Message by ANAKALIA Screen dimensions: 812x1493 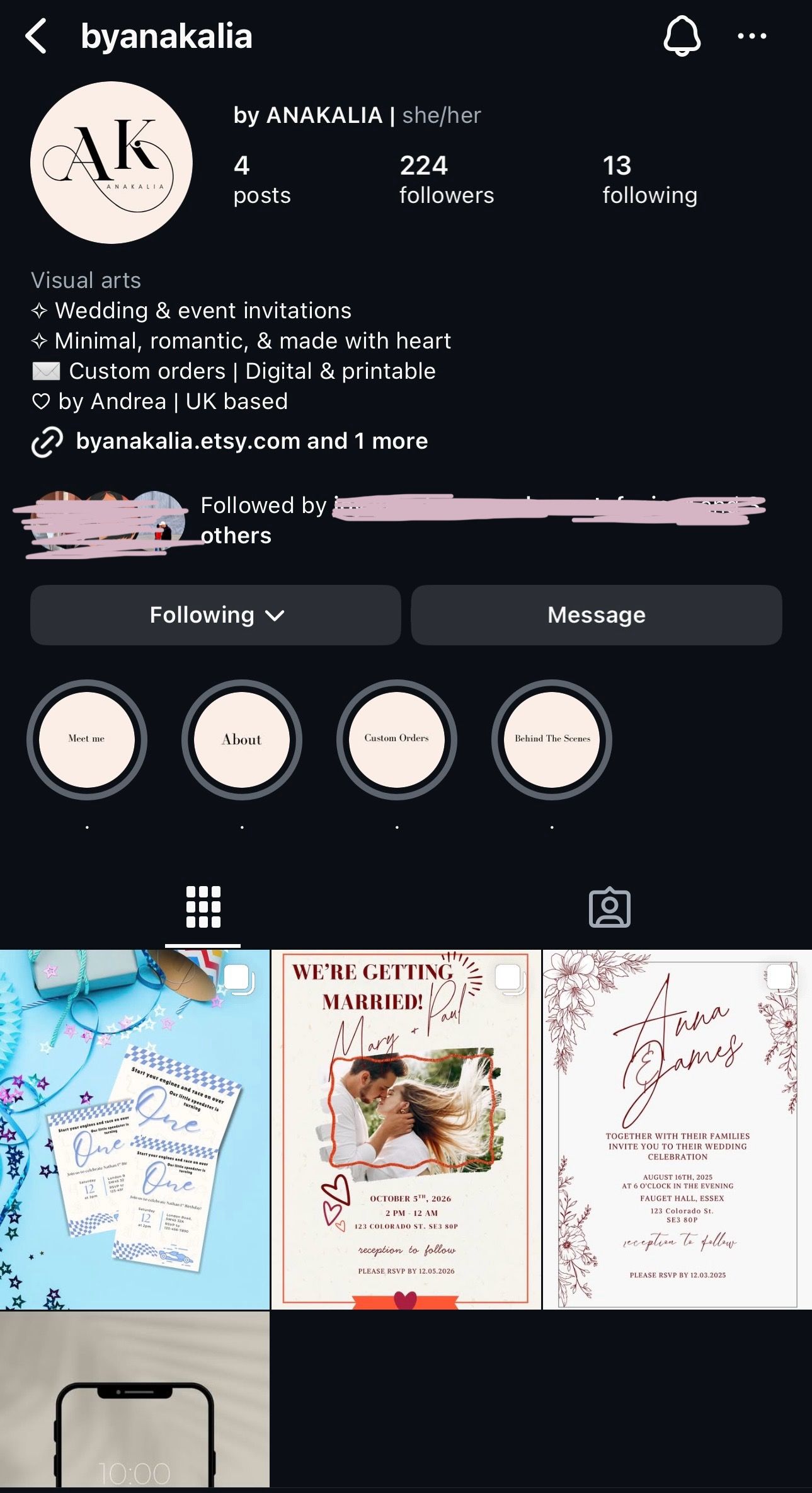click(596, 615)
